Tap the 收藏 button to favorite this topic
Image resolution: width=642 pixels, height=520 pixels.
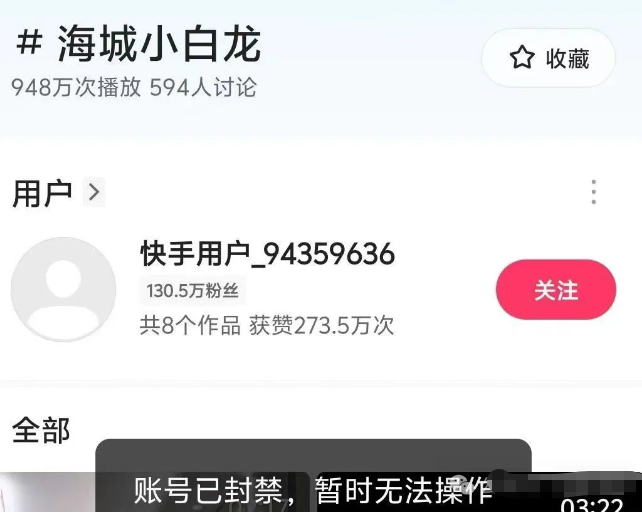point(548,59)
